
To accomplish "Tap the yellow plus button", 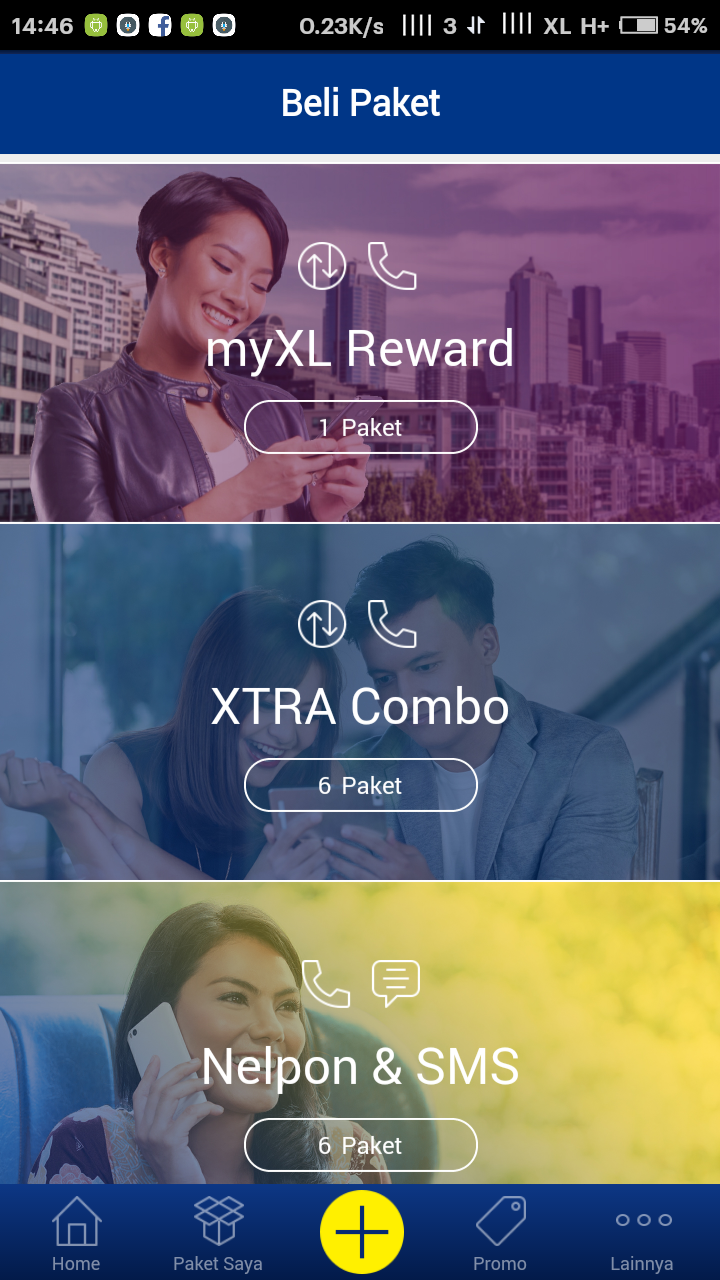I will pyautogui.click(x=361, y=1233).
